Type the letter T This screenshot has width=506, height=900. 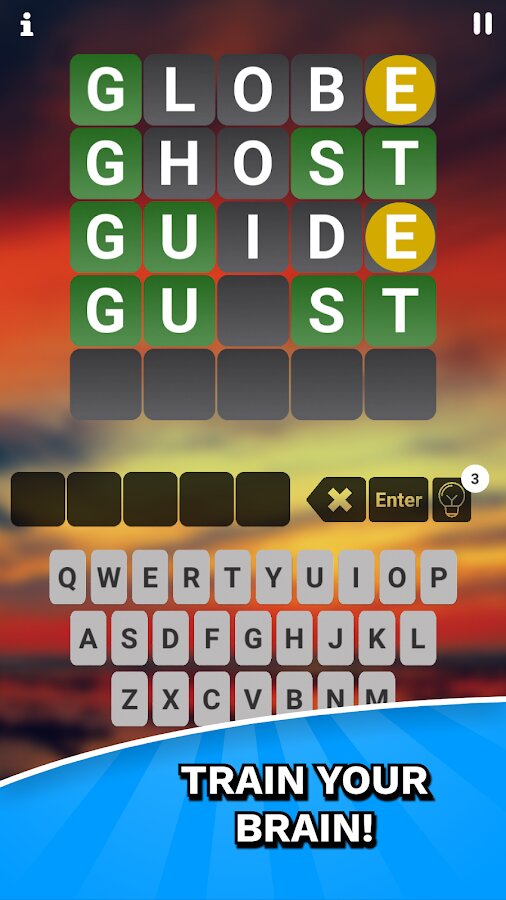tap(232, 577)
